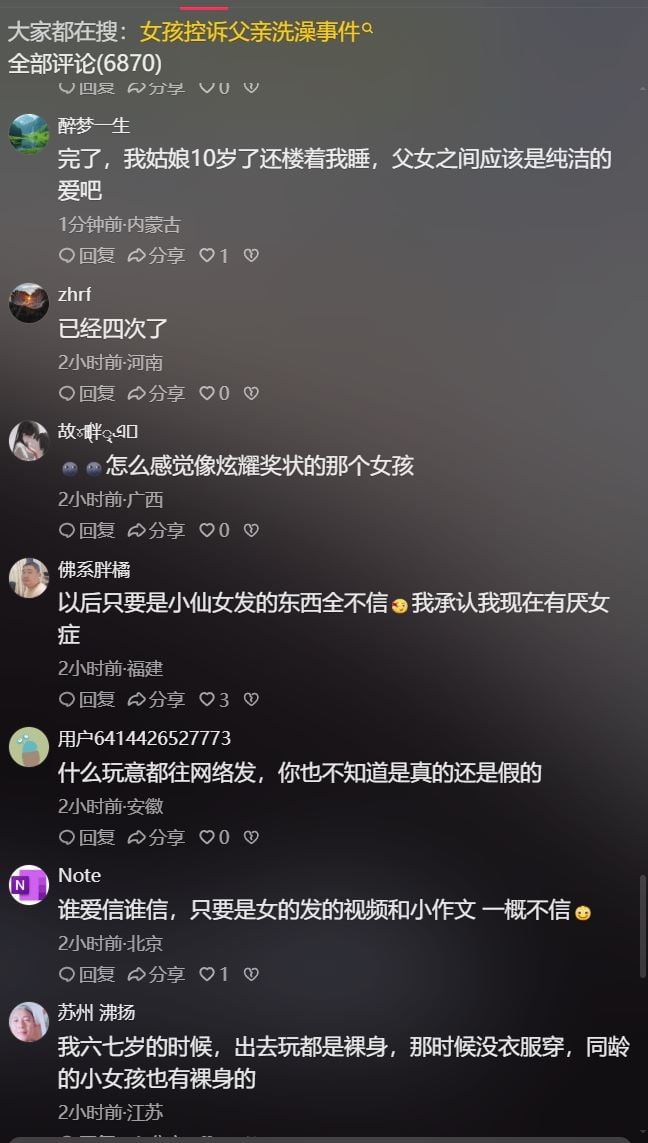Image resolution: width=648 pixels, height=1143 pixels.
Task: Visit 苏州 沸扬's profile avatar
Action: point(29,1021)
